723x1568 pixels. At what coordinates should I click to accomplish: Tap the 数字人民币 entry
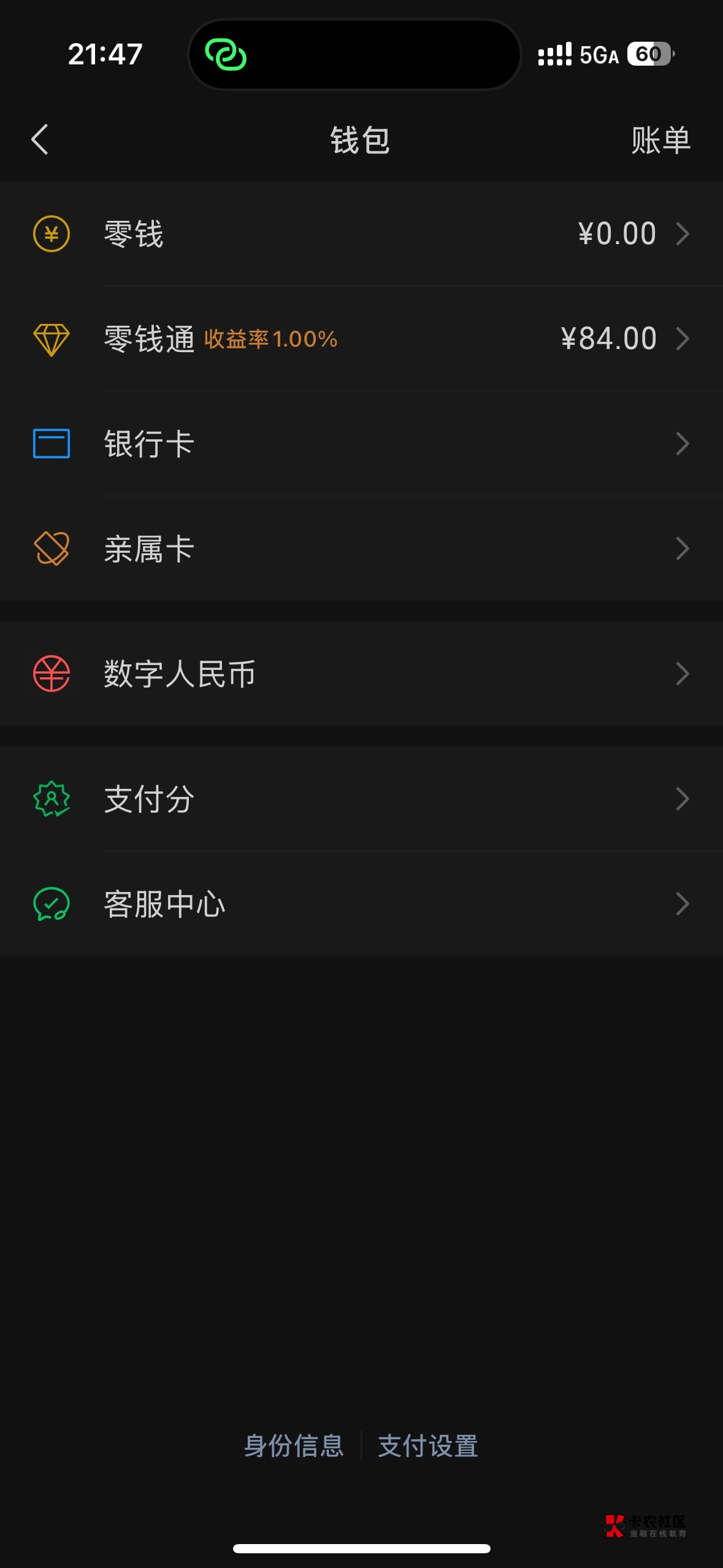(x=361, y=674)
